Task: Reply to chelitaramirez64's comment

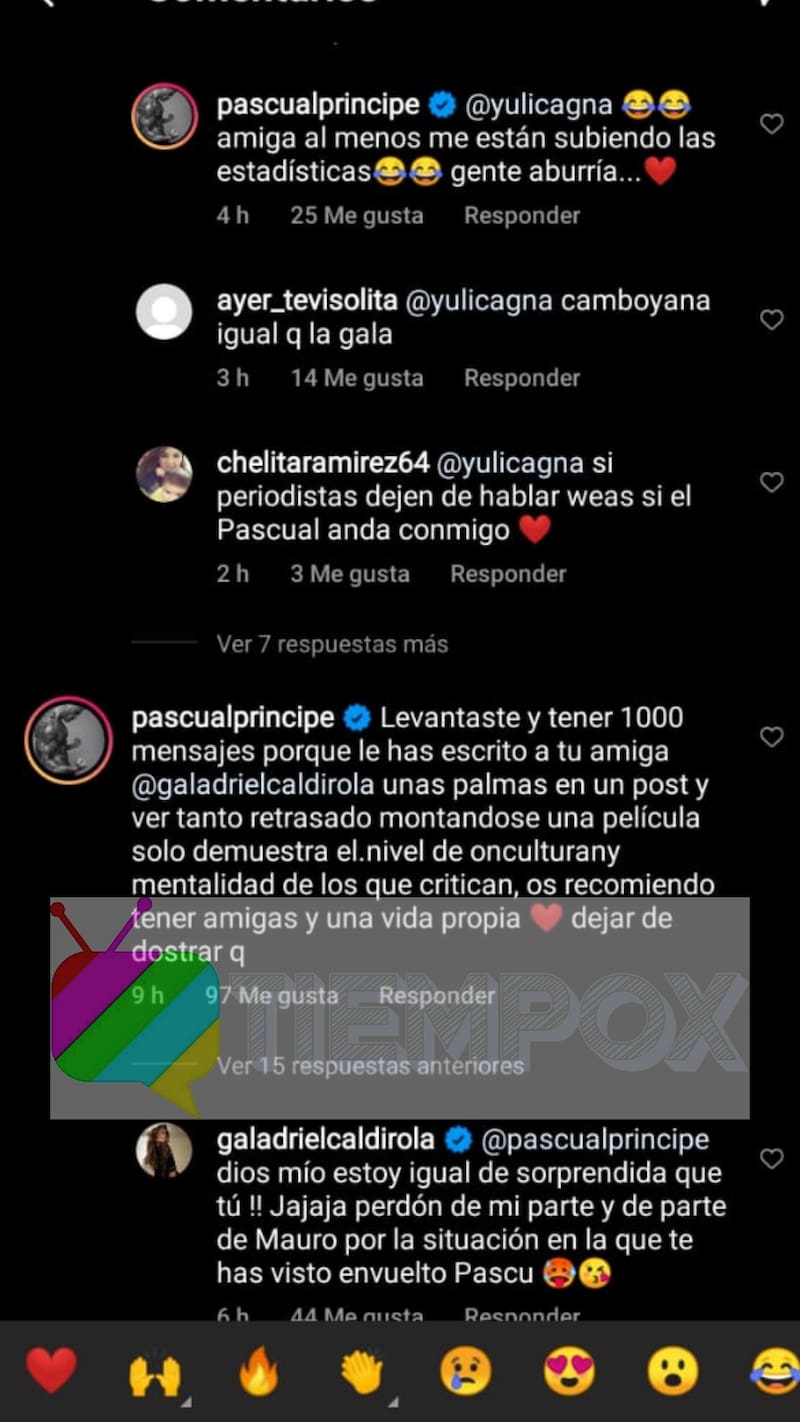Action: (x=508, y=574)
